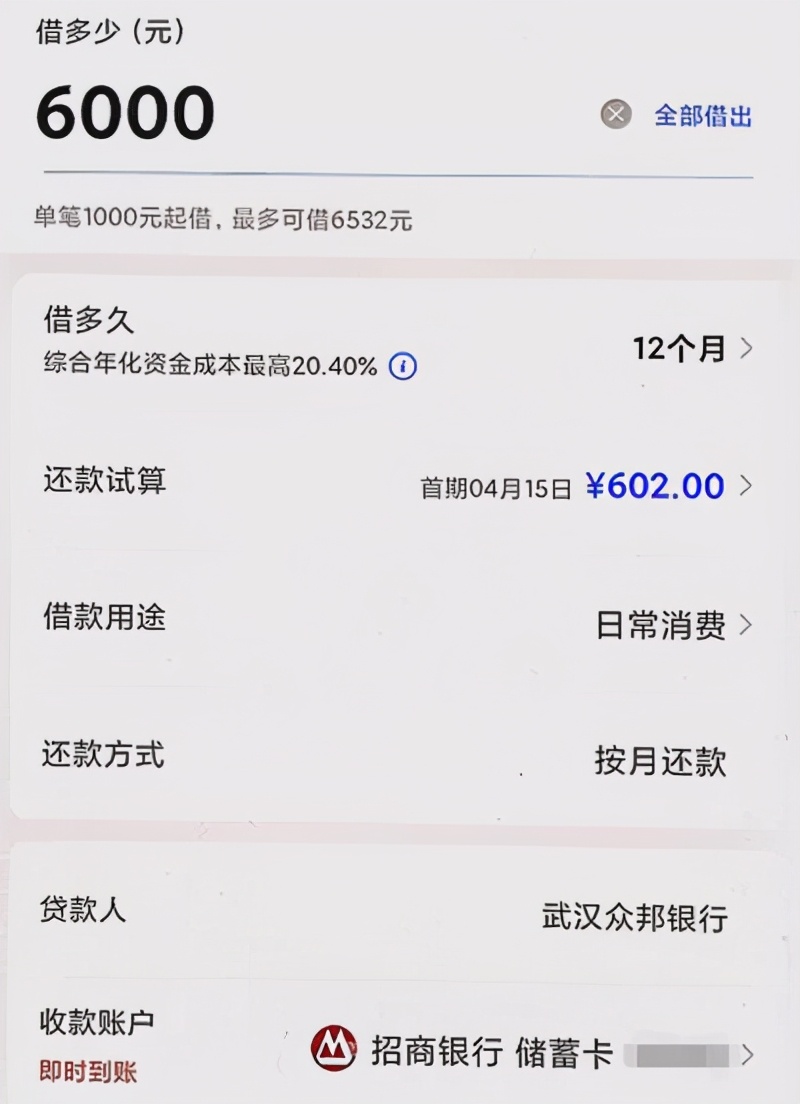Open the annualized cost info tooltip icon
800x1104 pixels.
tap(403, 367)
